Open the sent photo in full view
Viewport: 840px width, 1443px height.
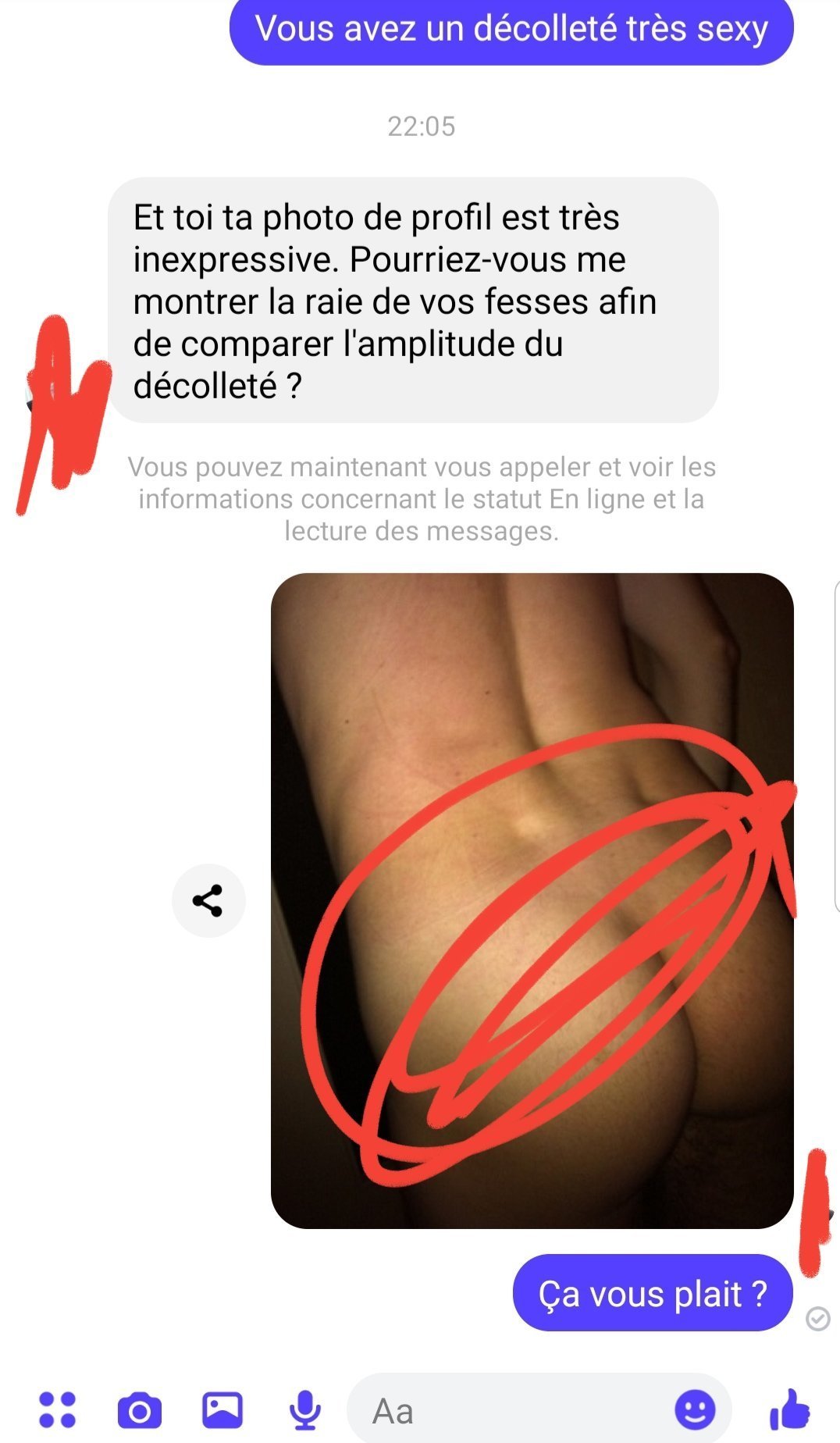532,900
